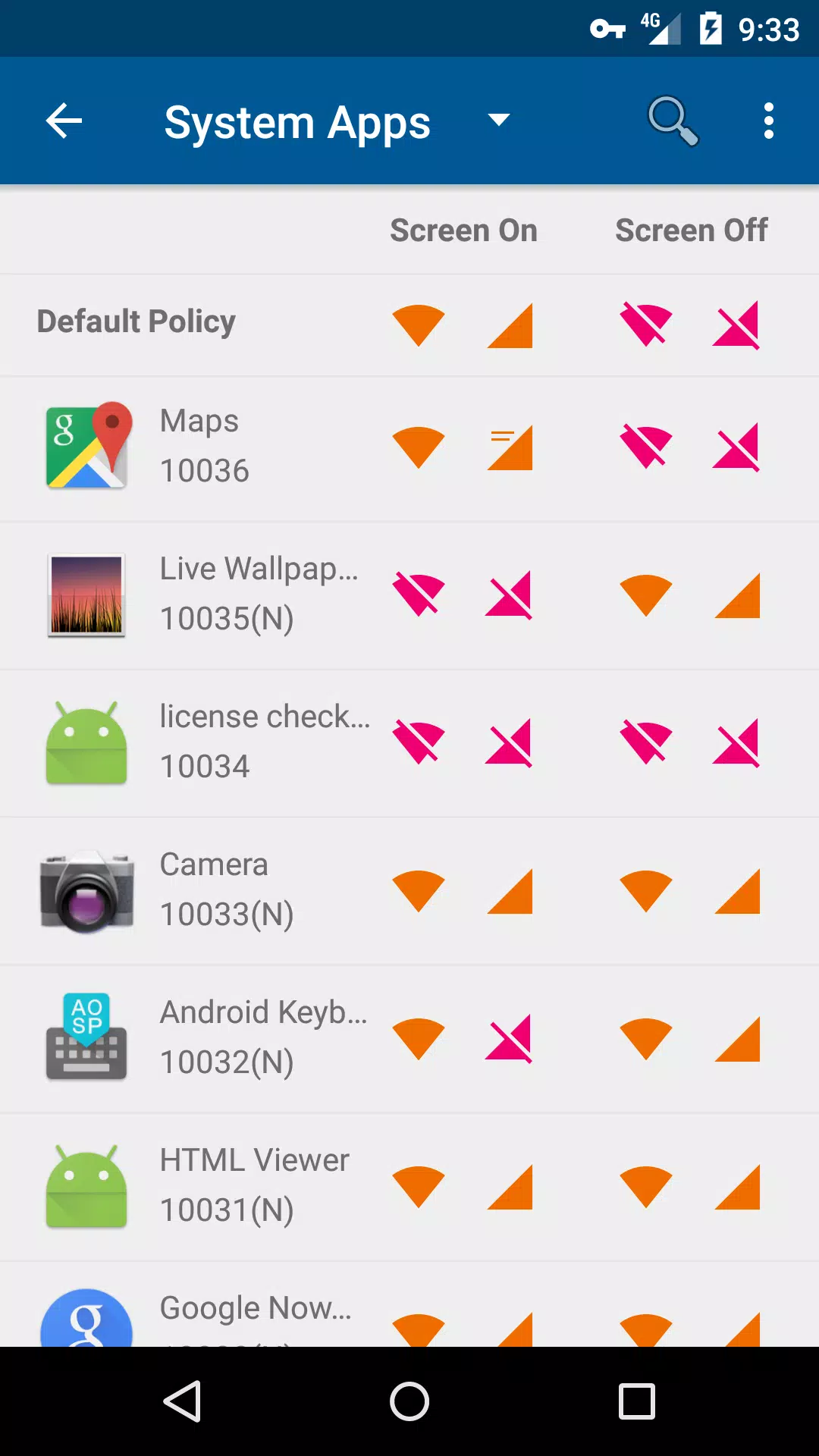Screen dimensions: 819x1456
Task: Click the Screen Off column header
Action: tap(692, 230)
